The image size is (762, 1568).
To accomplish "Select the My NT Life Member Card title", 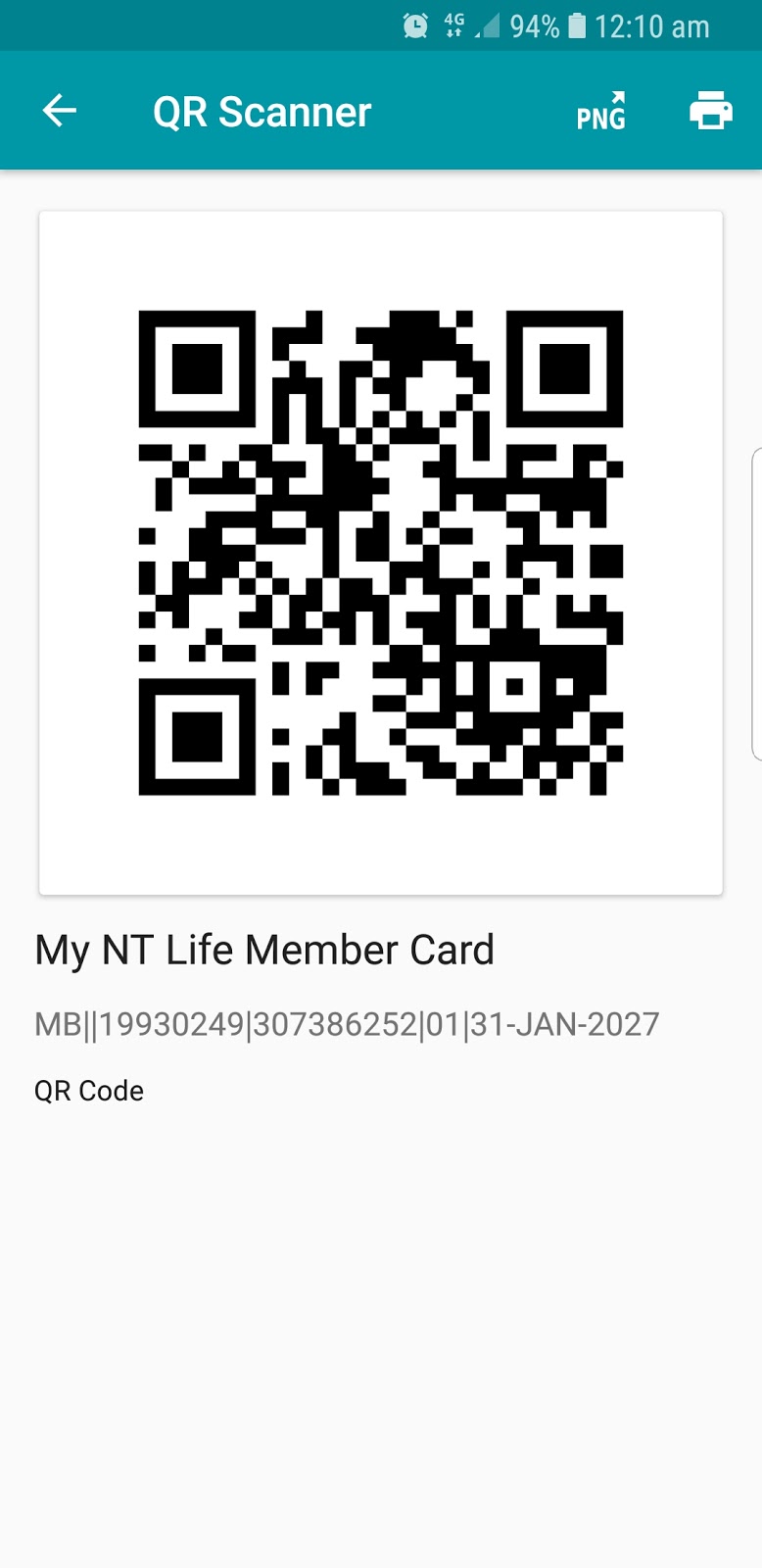I will [264, 949].
